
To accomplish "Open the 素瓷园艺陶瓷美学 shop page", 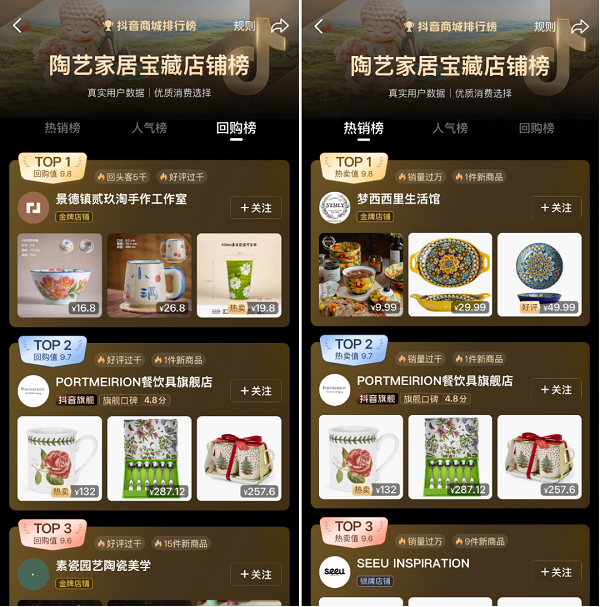I will pyautogui.click(x=104, y=565).
